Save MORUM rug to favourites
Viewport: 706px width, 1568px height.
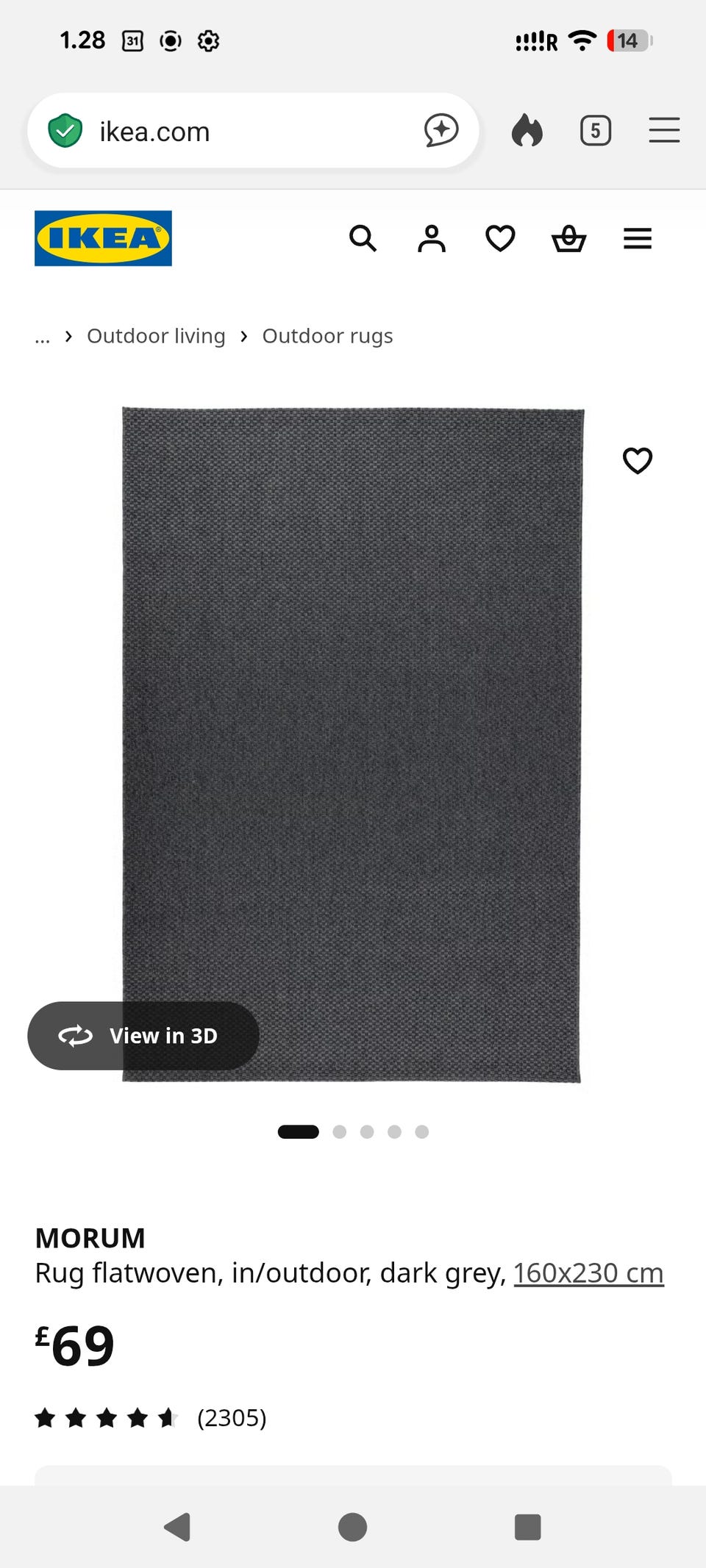click(x=638, y=461)
